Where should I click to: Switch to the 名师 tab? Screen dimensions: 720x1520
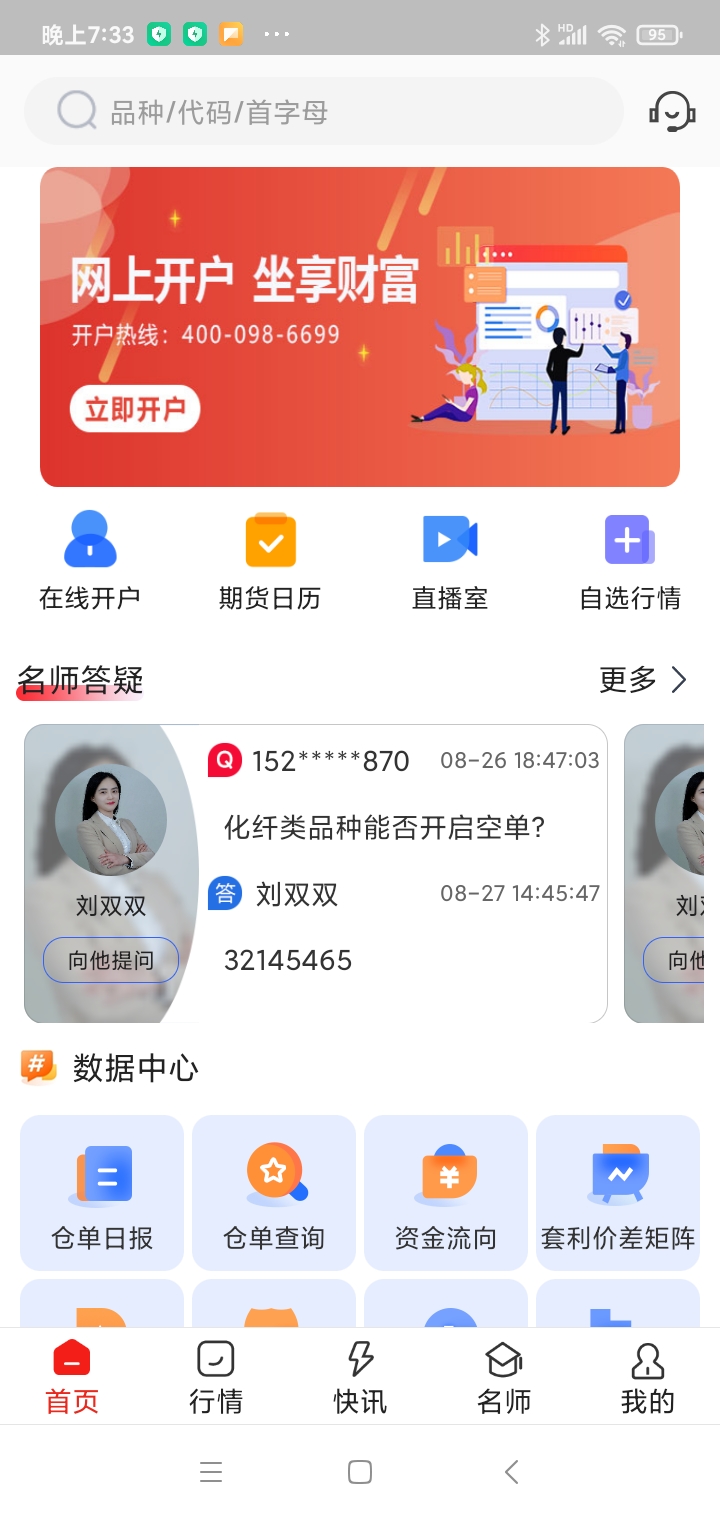coord(504,1377)
